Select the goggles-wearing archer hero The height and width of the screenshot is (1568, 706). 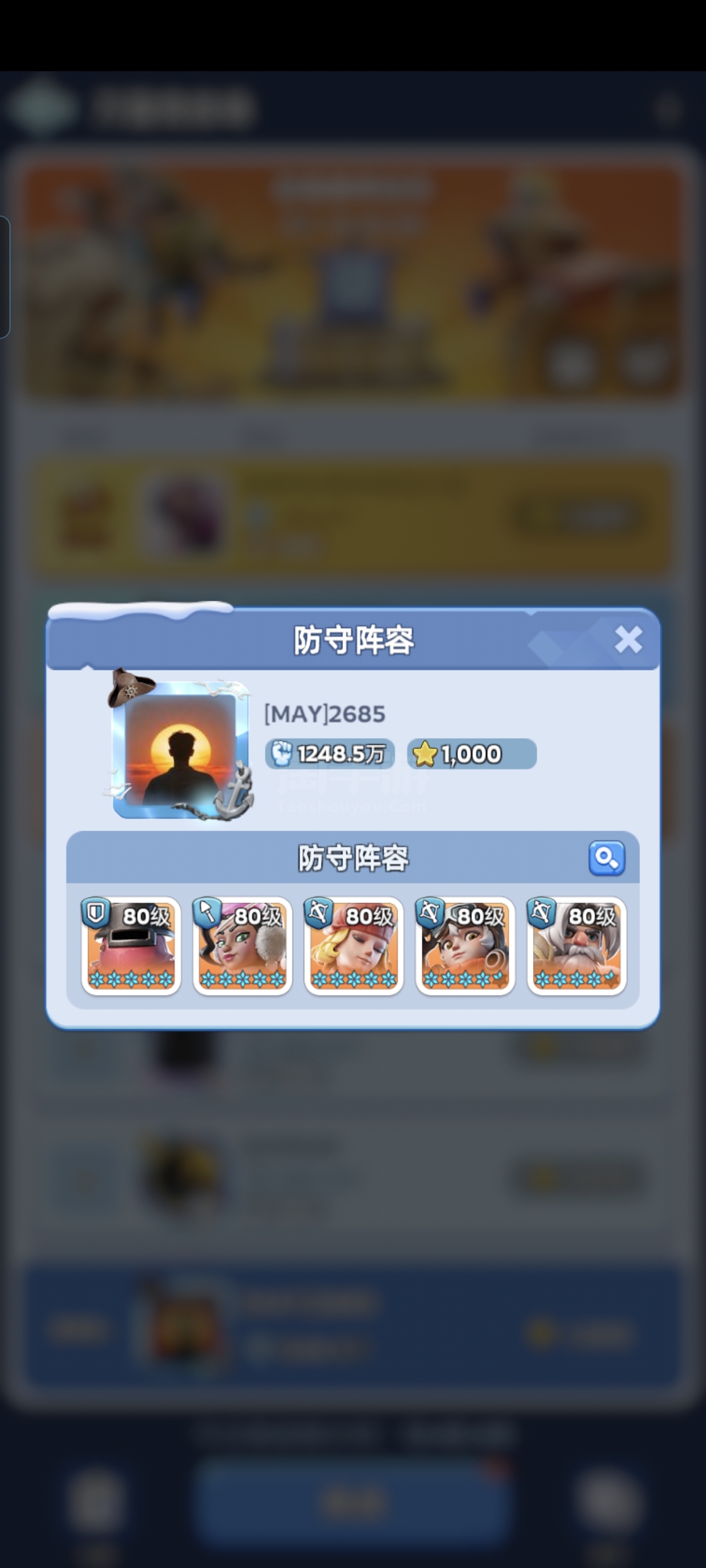tap(465, 945)
